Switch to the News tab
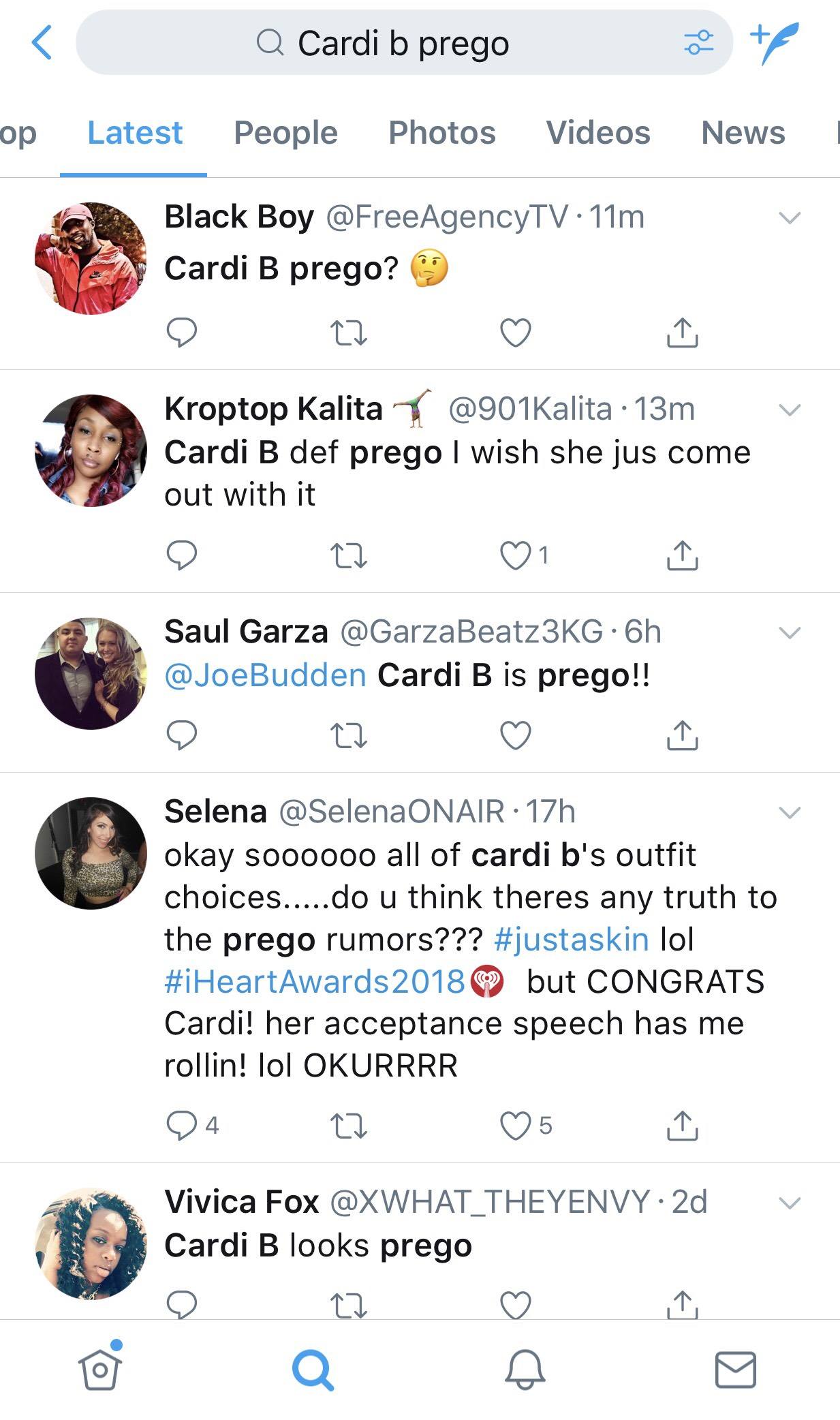 coord(743,132)
